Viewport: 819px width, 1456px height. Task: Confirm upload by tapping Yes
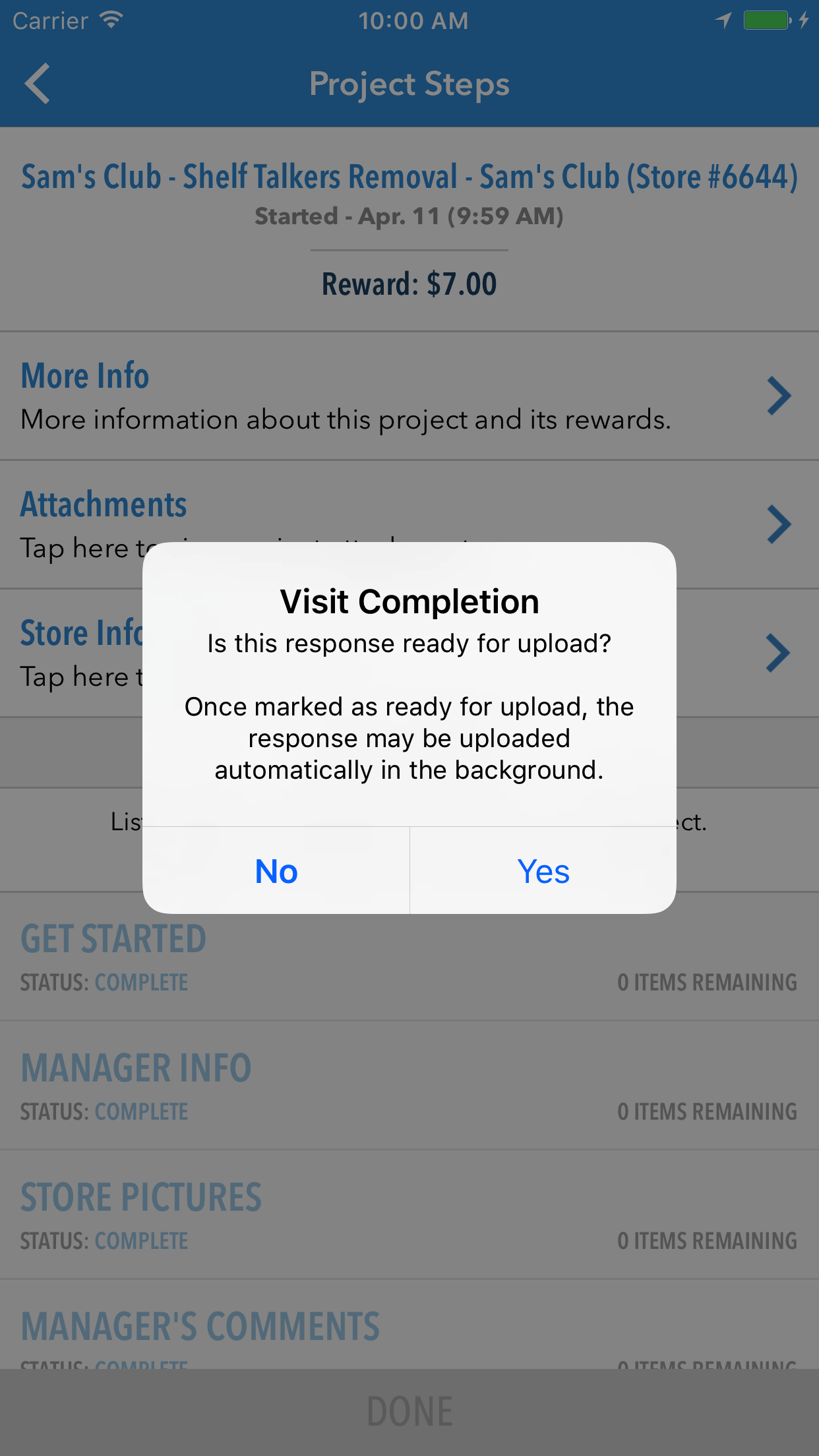(x=543, y=870)
